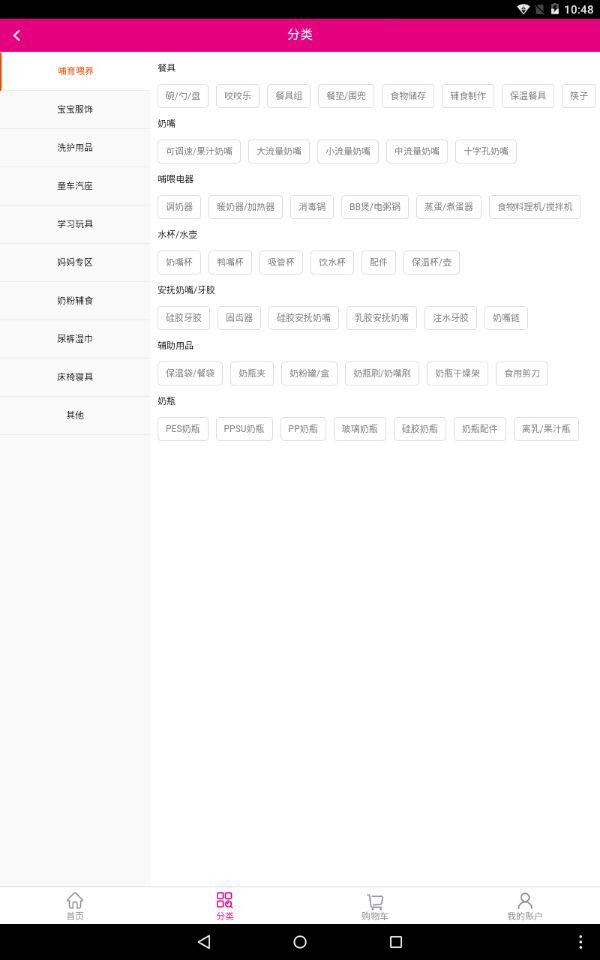600x960 pixels.
Task: Select the 宝宝服饰 category
Action: pyautogui.click(x=75, y=110)
